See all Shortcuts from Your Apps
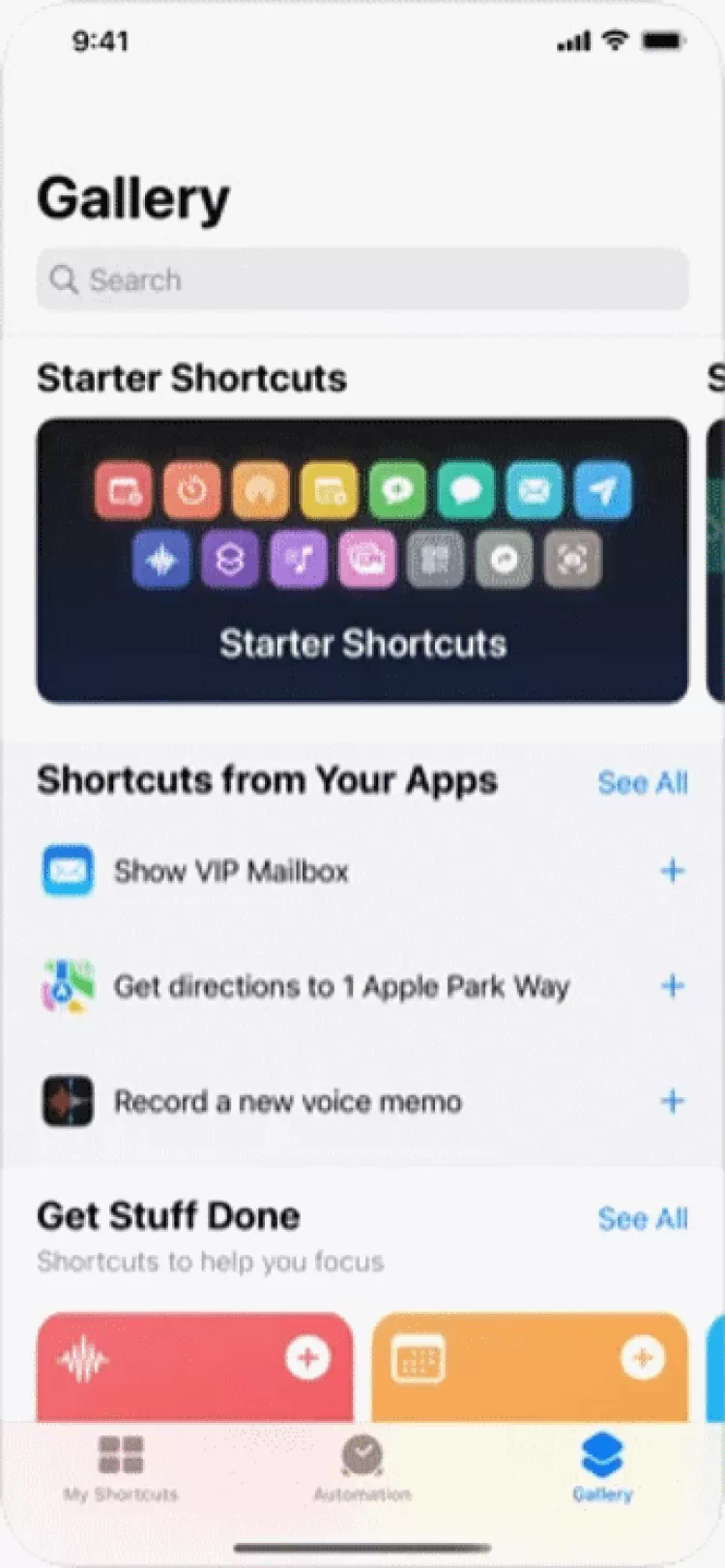 tap(642, 783)
